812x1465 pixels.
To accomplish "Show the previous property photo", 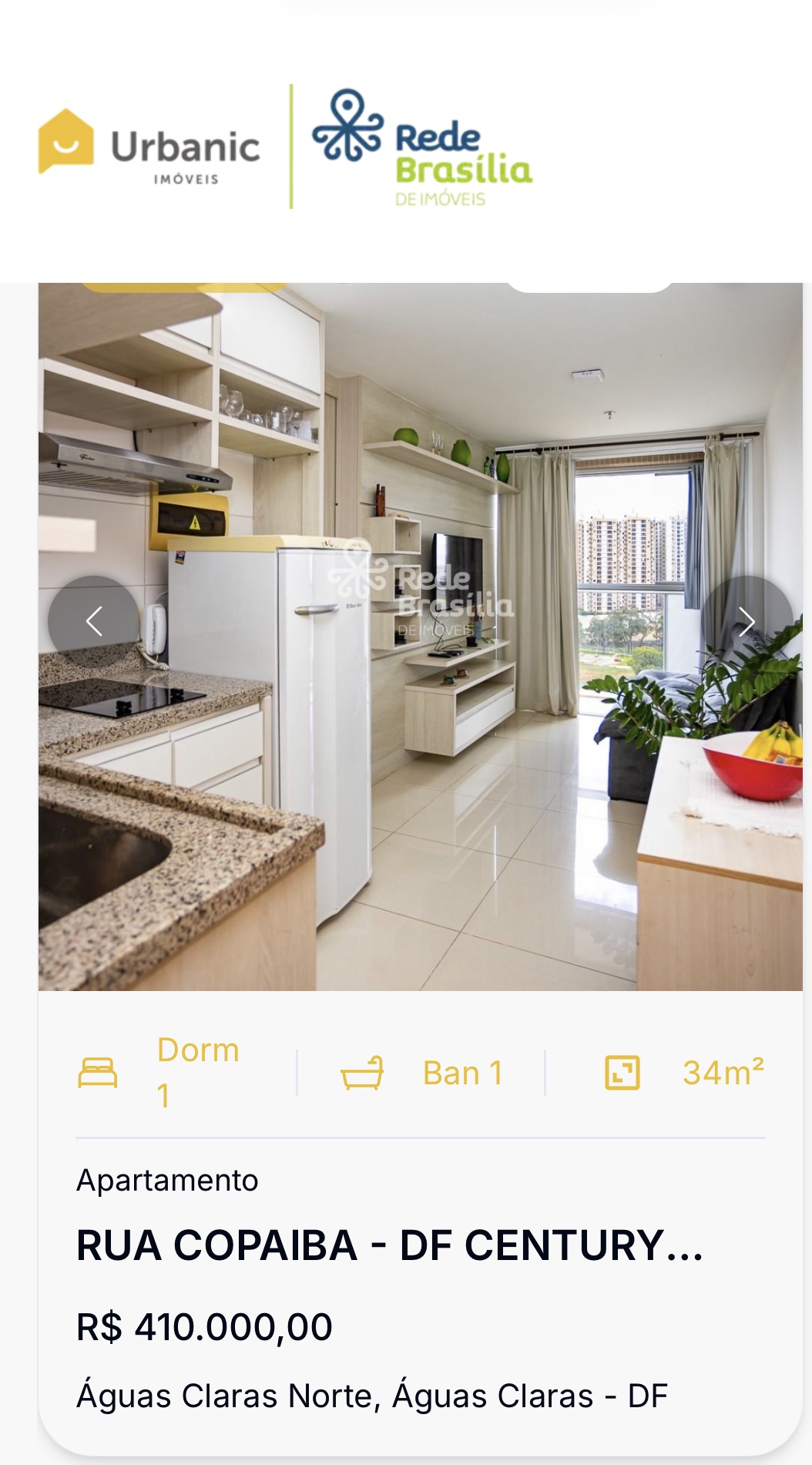I will (94, 621).
